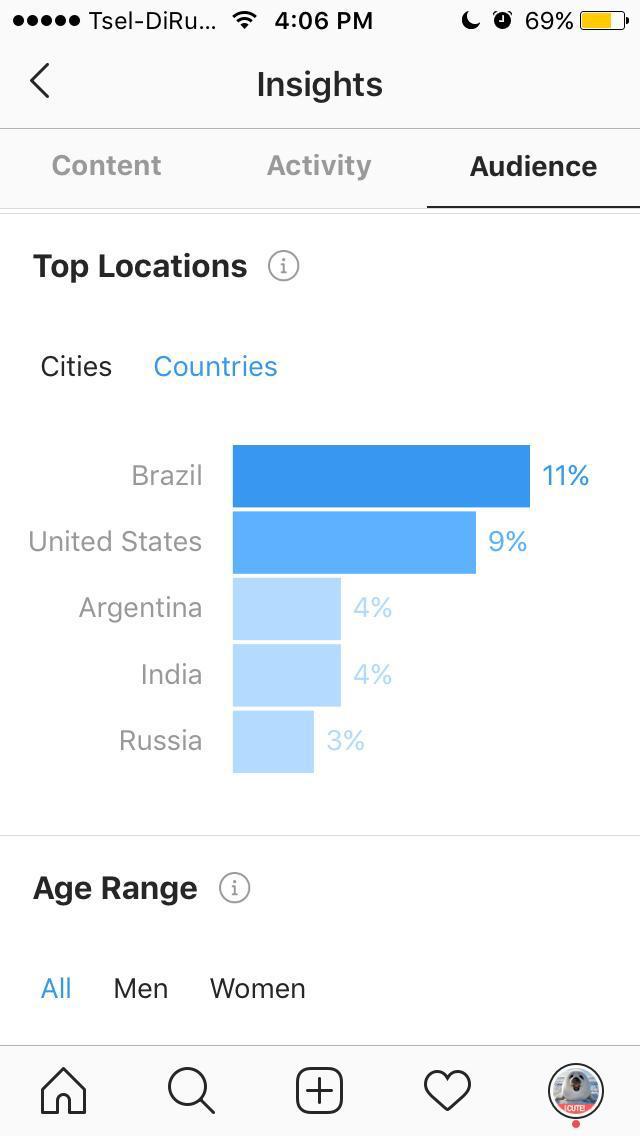Filter age range by All
Viewport: 640px width, 1136px height.
click(56, 988)
